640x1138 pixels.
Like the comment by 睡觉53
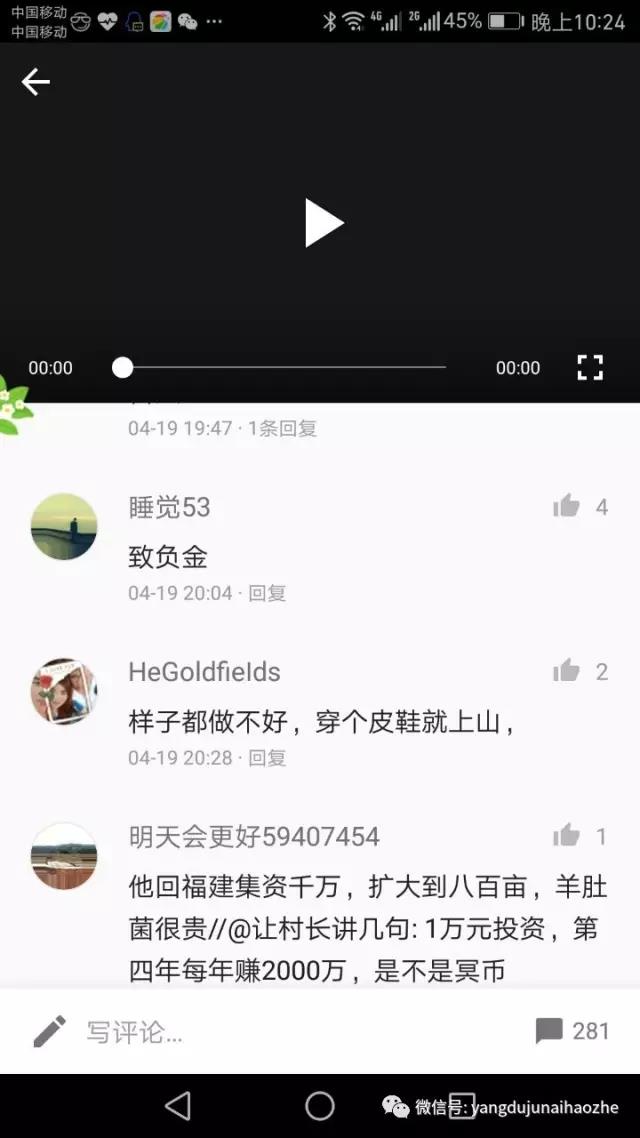(x=567, y=507)
